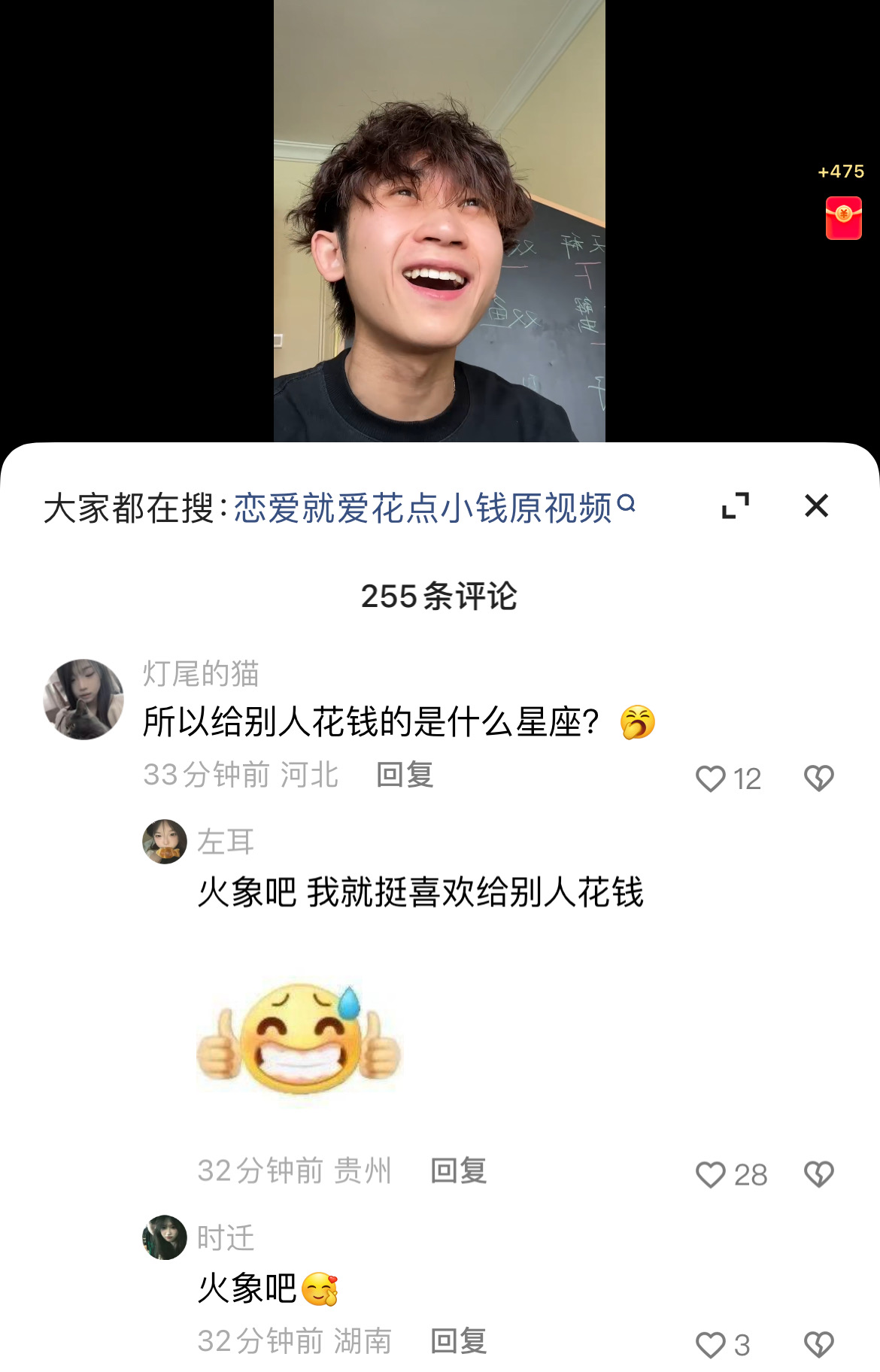Open the red envelope reward
This screenshot has width=880, height=1372.
843,218
